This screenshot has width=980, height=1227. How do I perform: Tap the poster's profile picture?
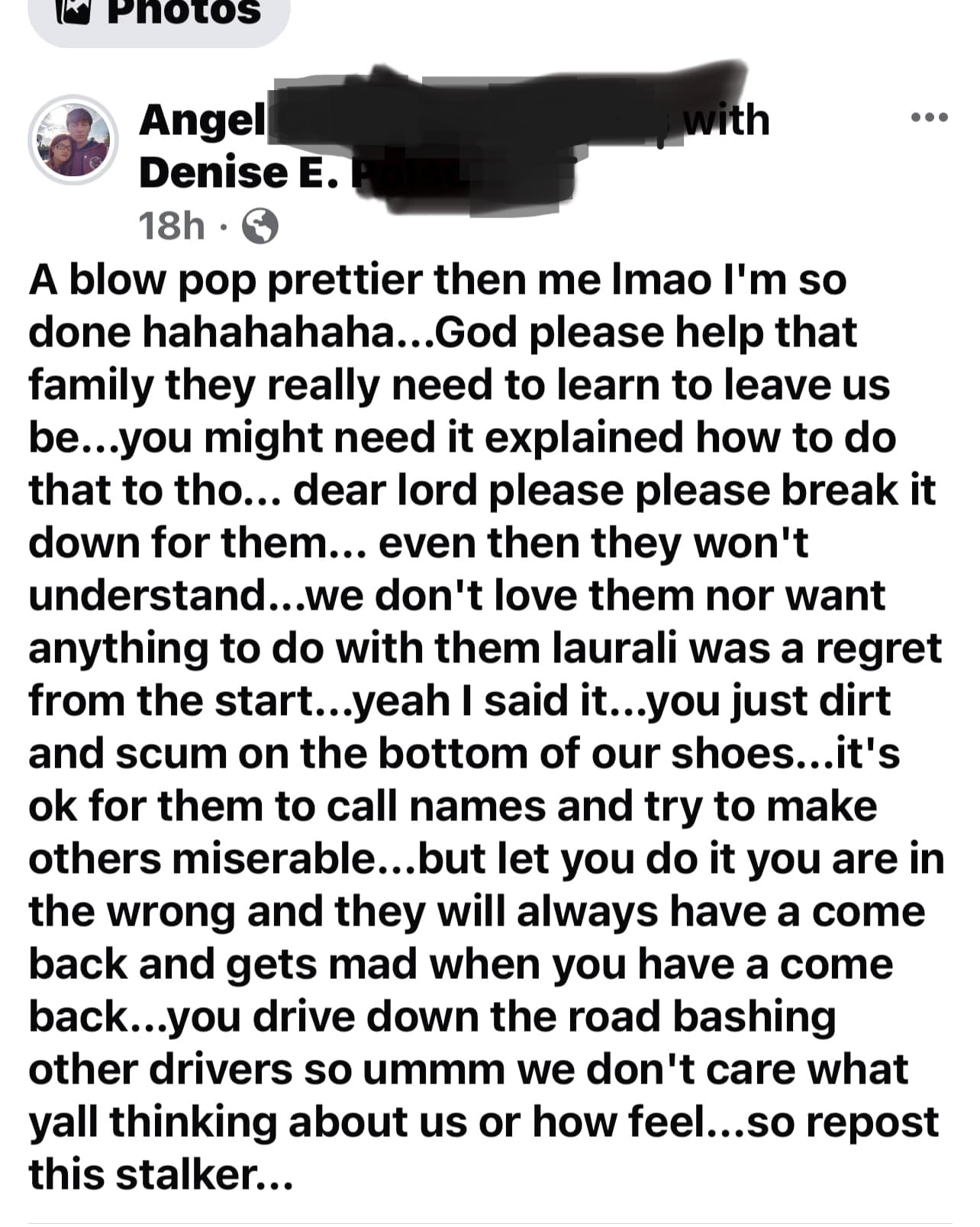(x=73, y=140)
